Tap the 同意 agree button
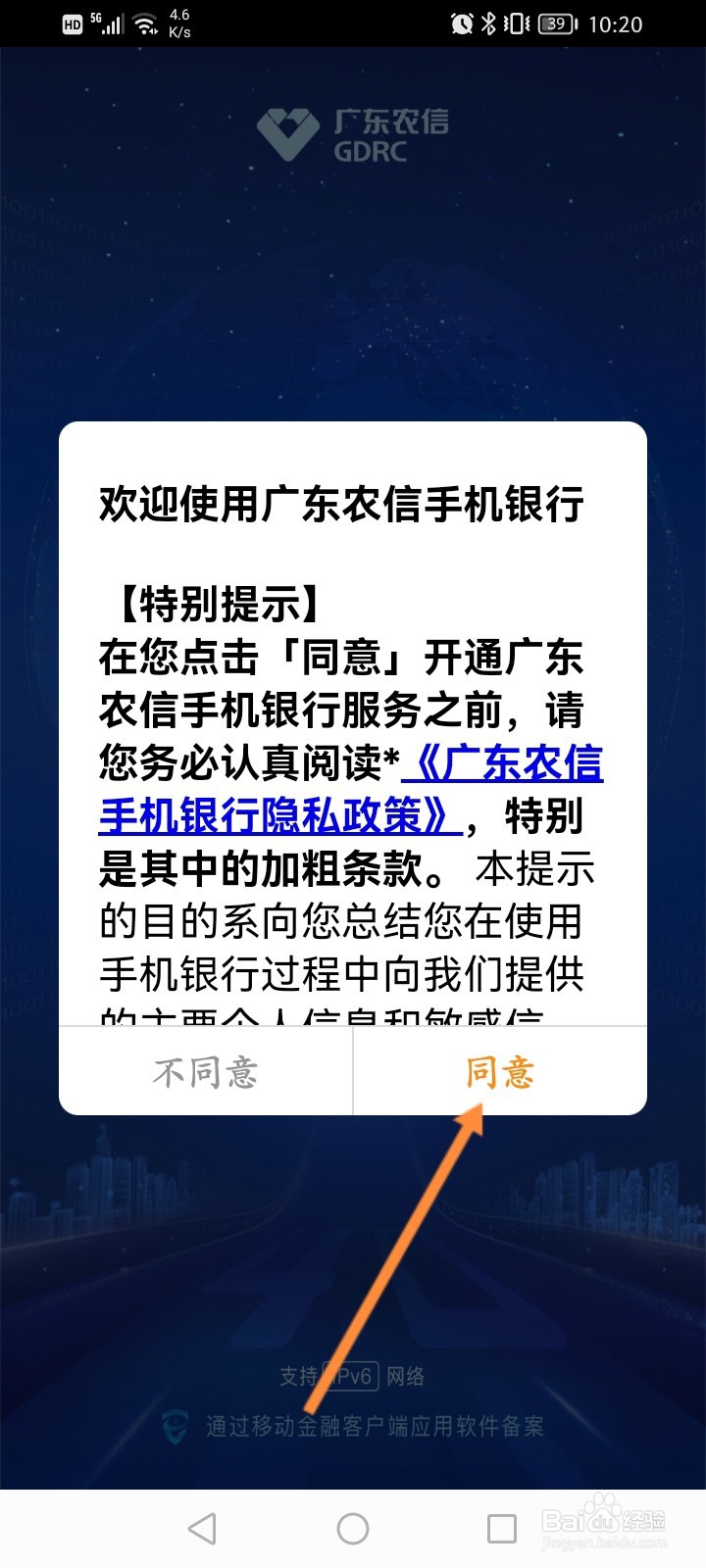Screen dimensions: 706x1568 501,1072
